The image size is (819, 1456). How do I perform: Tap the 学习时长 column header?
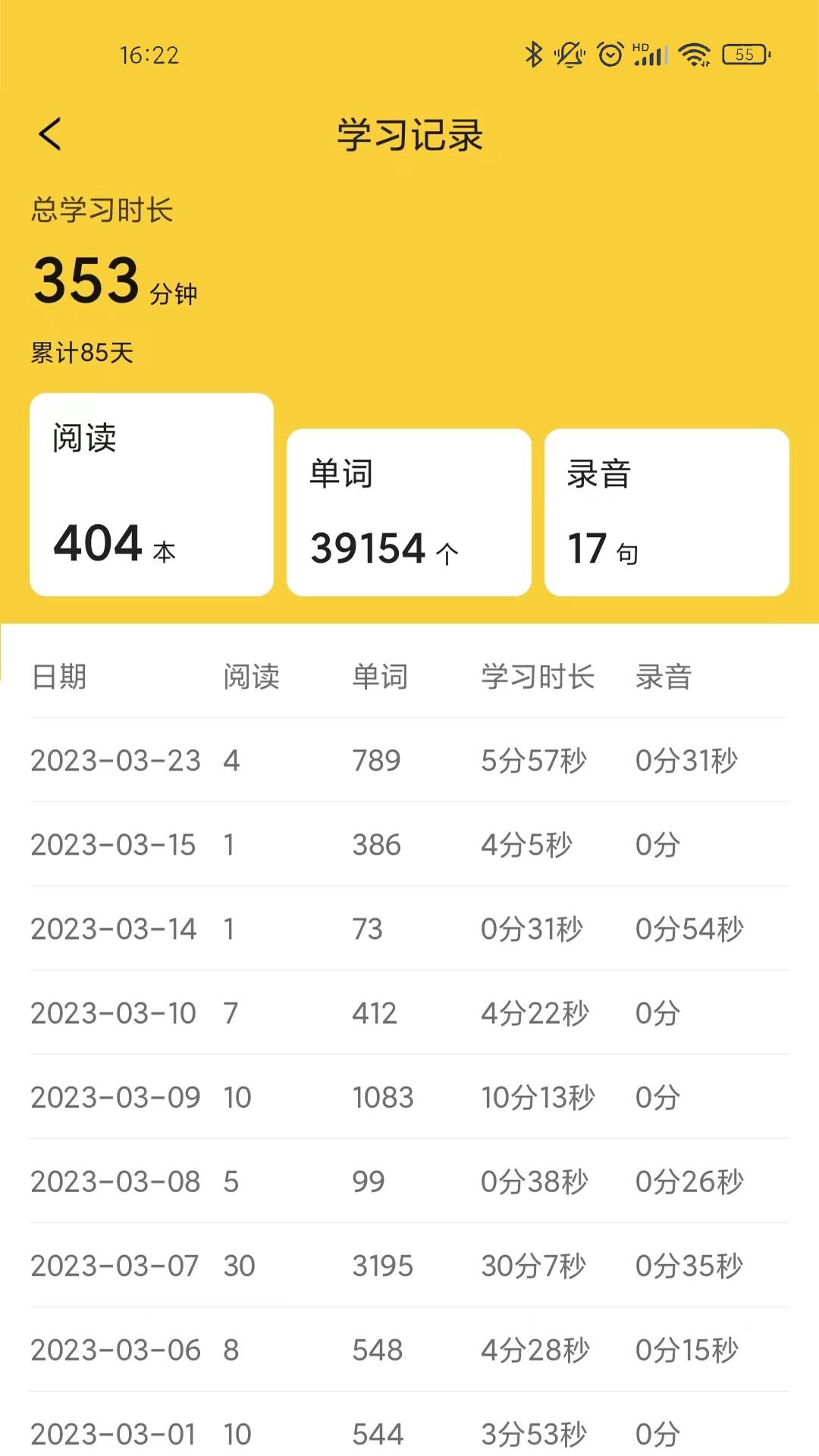[538, 677]
